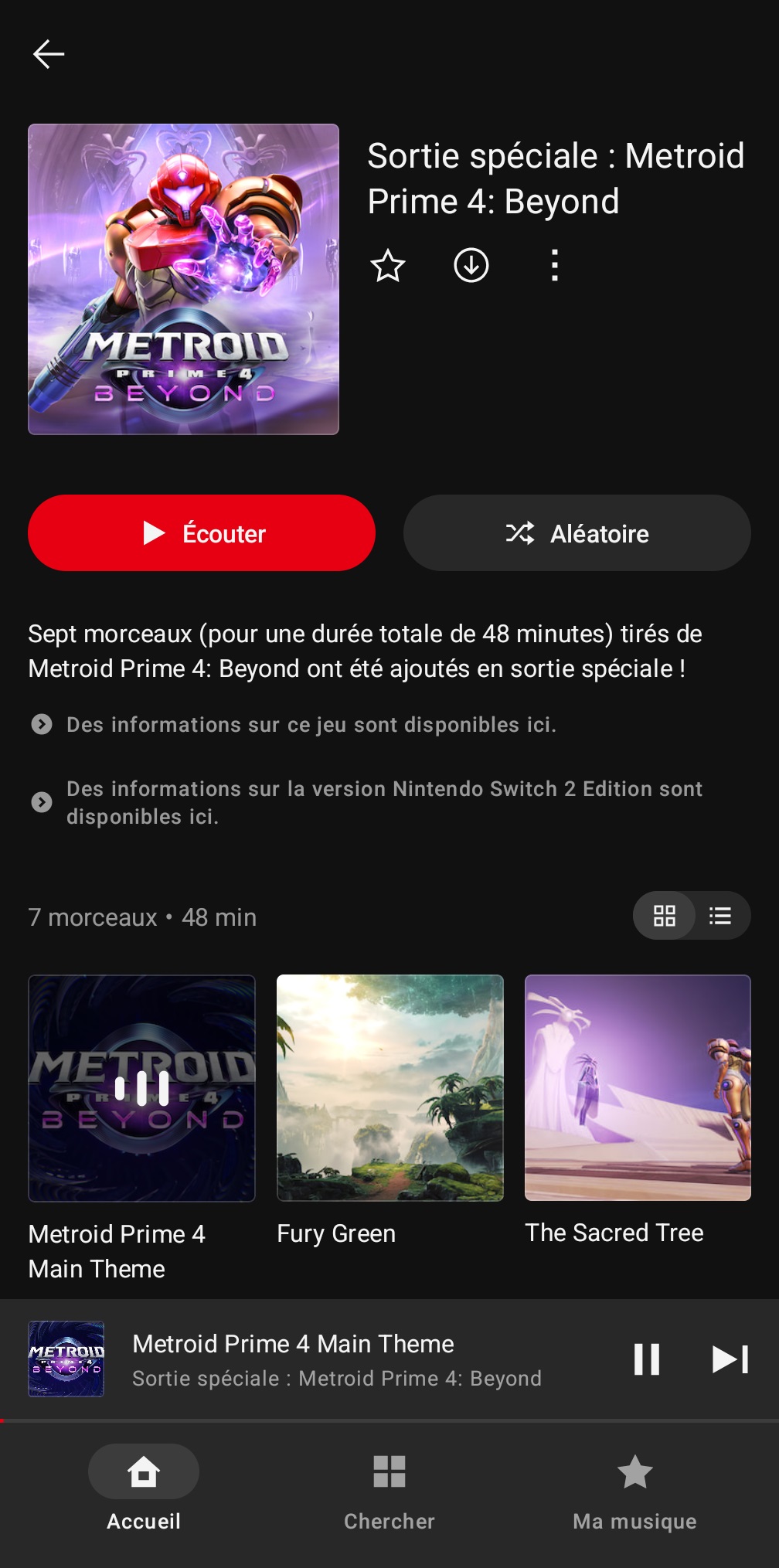Open the link with information about this game
The height and width of the screenshot is (1568, 779).
(x=311, y=725)
